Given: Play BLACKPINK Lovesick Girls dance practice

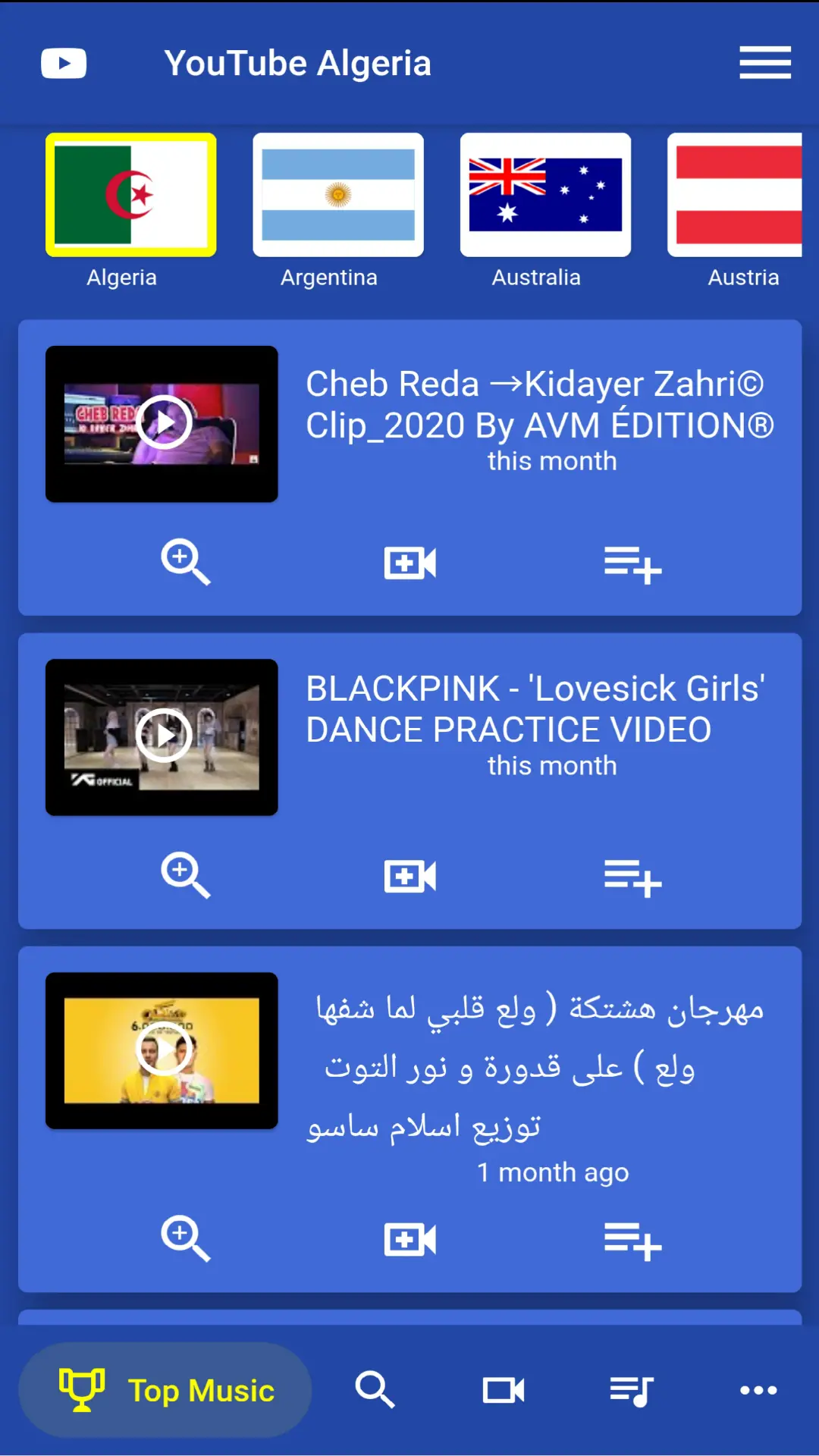Looking at the screenshot, I should pyautogui.click(x=162, y=736).
